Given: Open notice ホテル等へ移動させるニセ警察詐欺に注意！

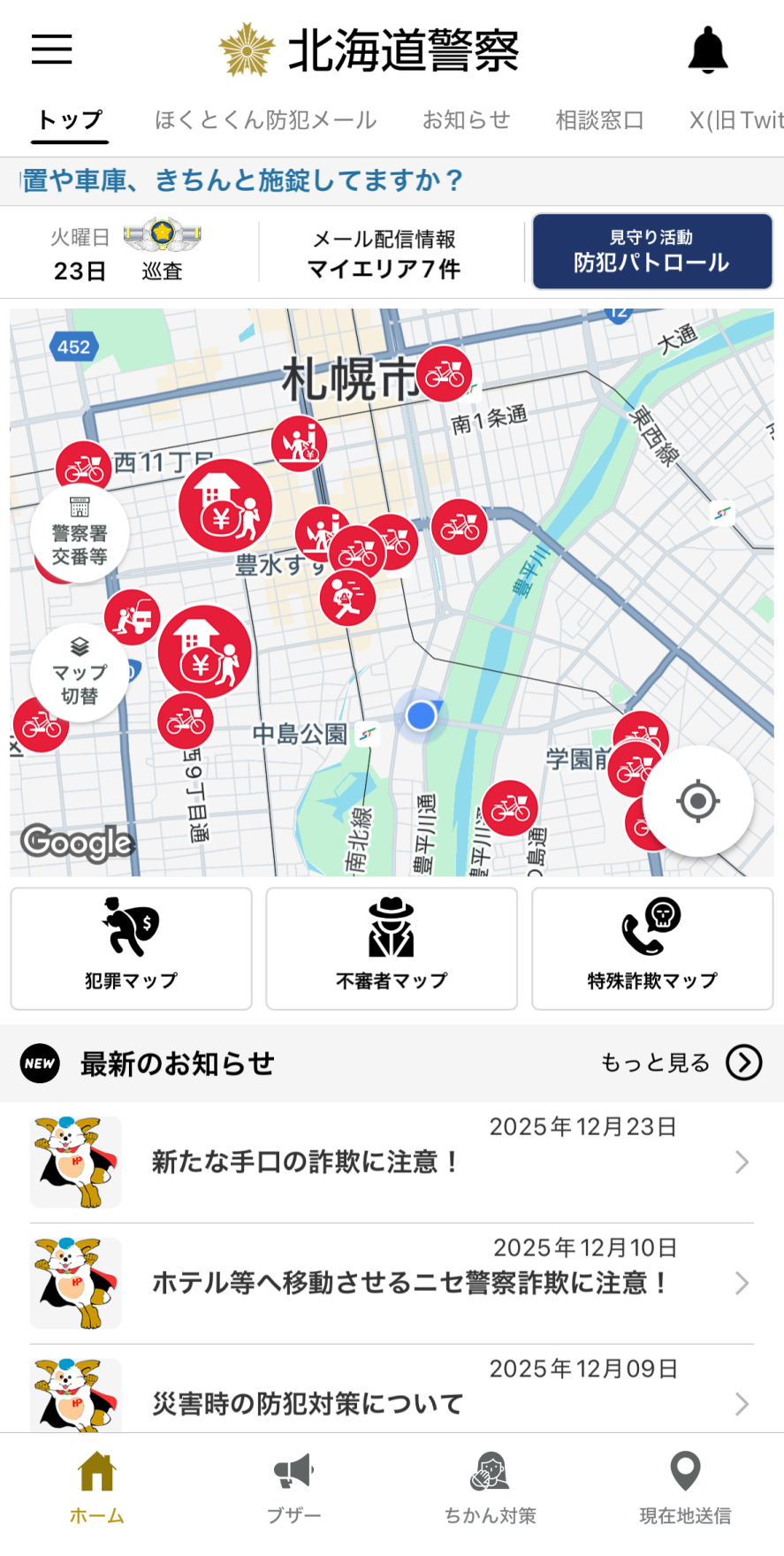Looking at the screenshot, I should click(x=392, y=1283).
